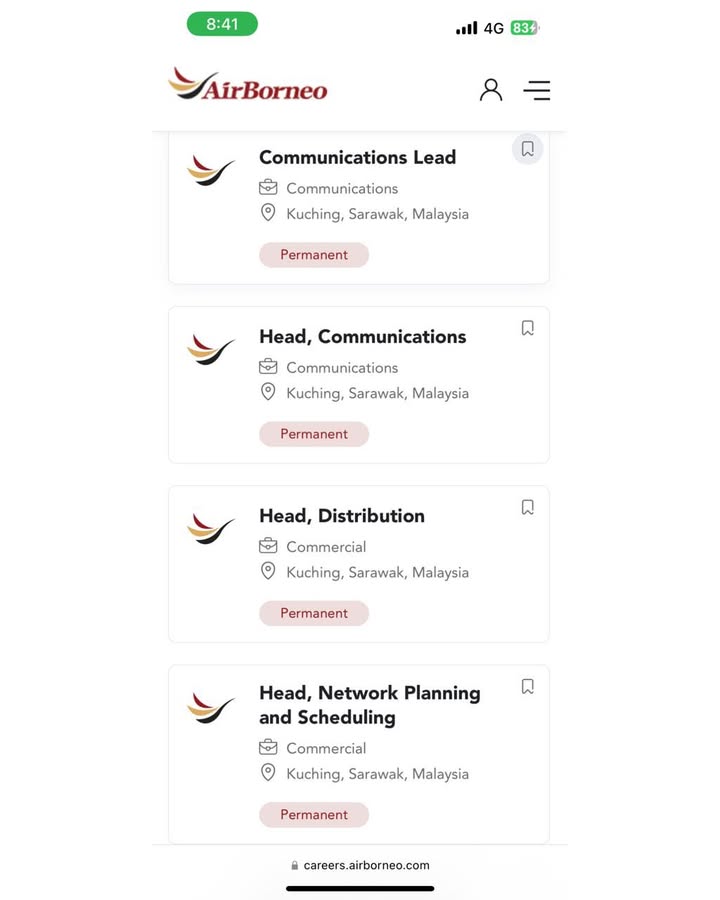Go to AirBorneo home via logo

tap(248, 86)
